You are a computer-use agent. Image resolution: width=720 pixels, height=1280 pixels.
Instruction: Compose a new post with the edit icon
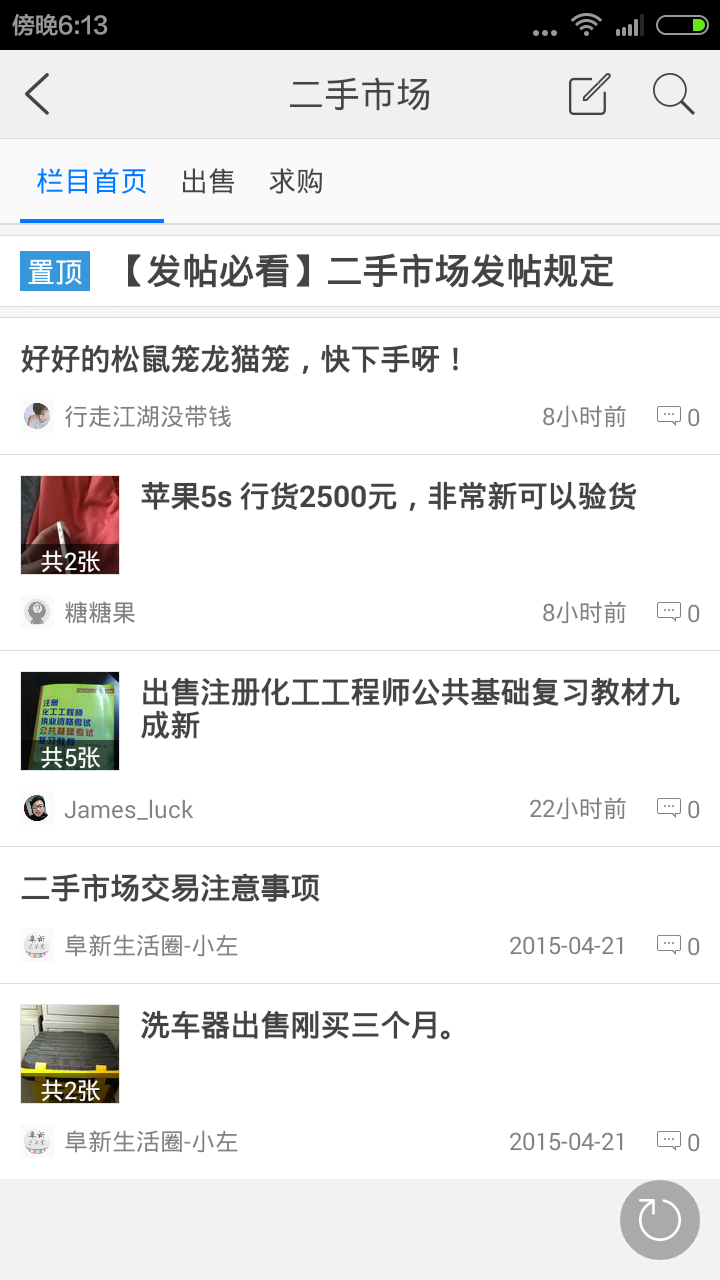pyautogui.click(x=588, y=95)
